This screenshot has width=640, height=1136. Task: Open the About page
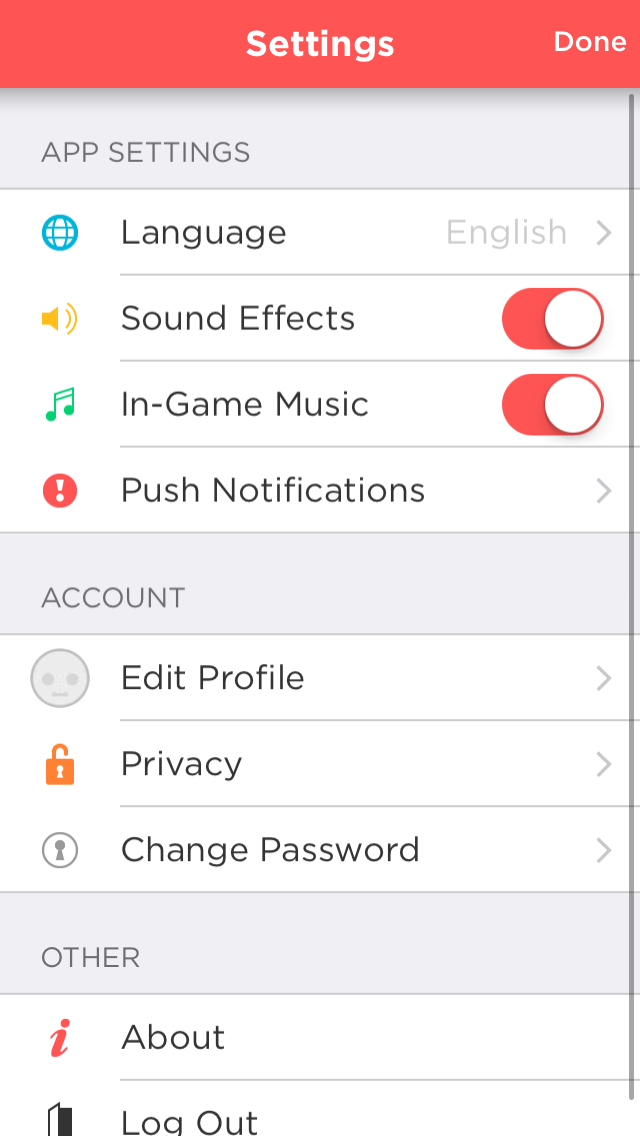tap(320, 1037)
